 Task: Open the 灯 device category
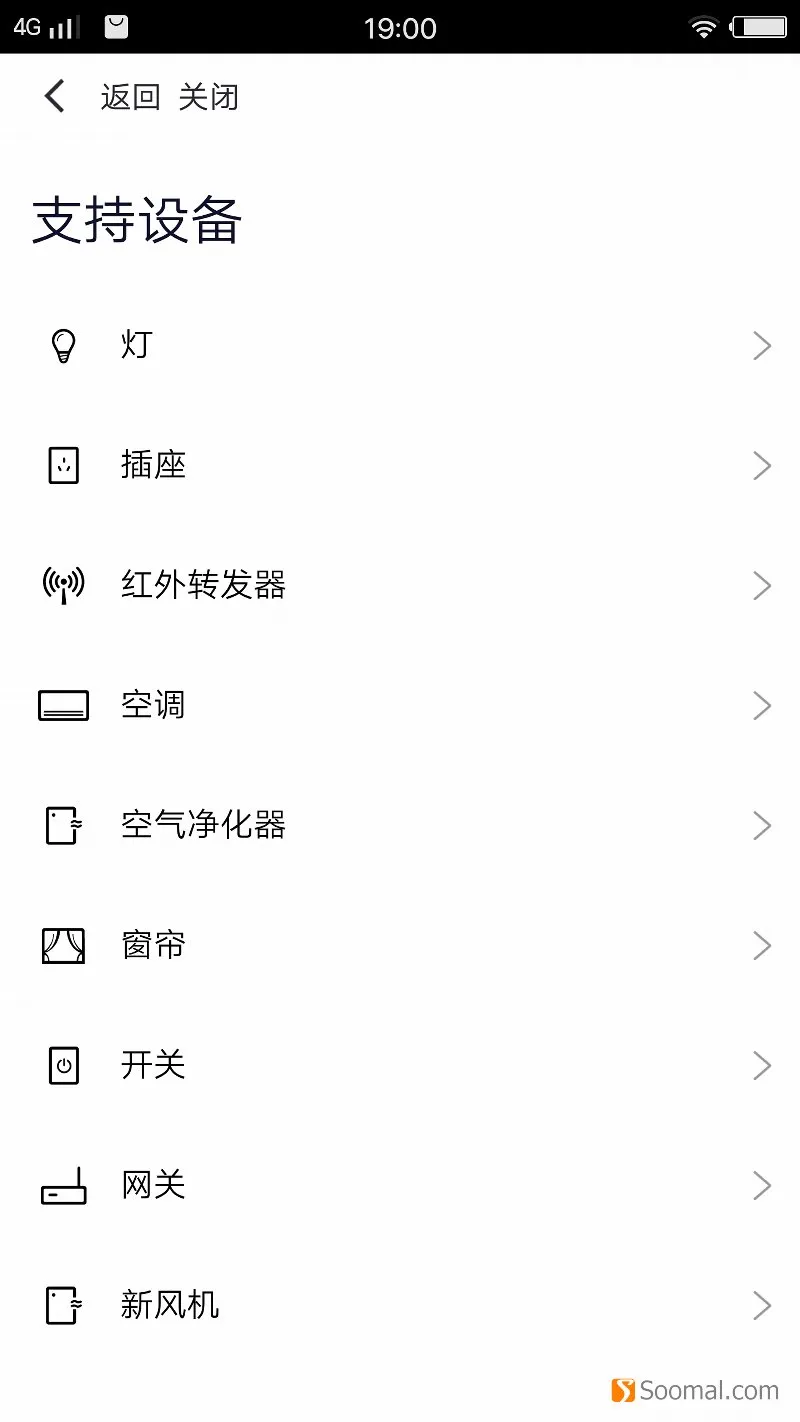point(400,346)
